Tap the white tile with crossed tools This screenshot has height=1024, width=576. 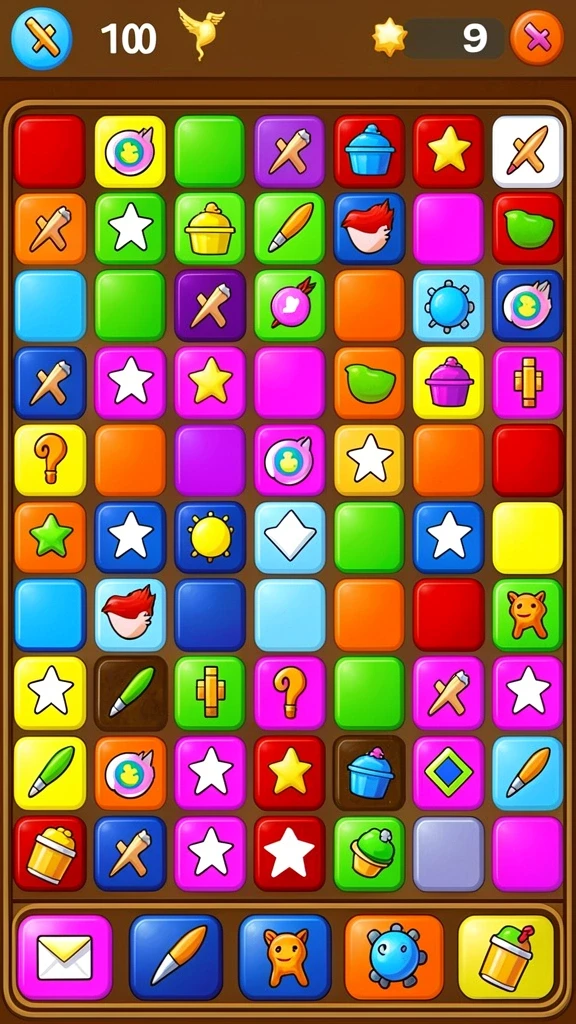(528, 152)
